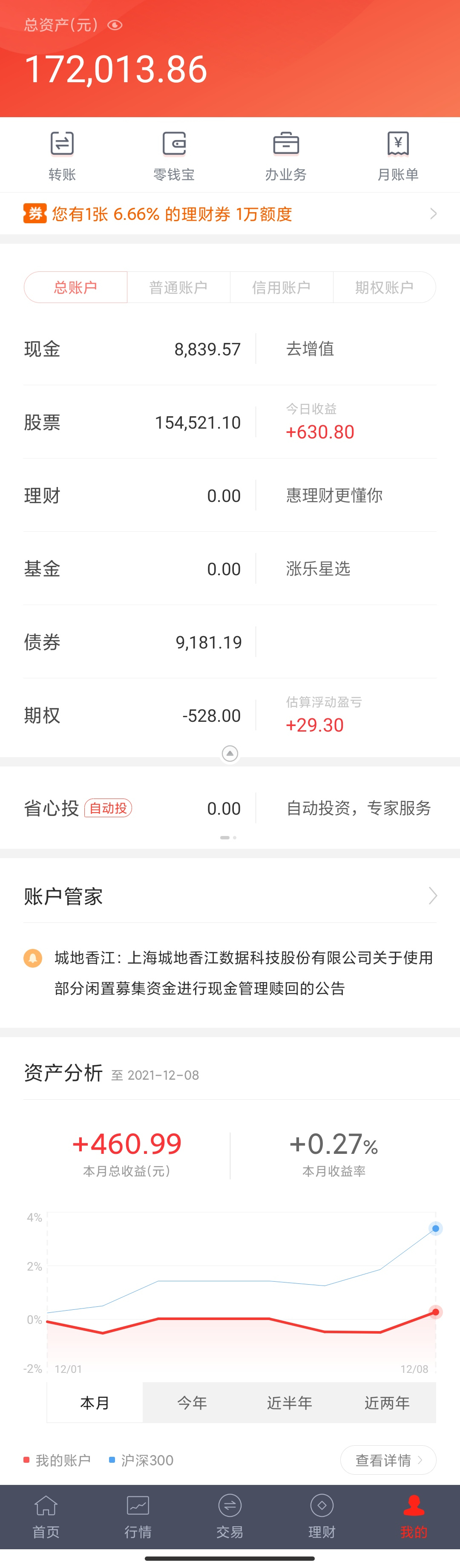Switch to 信用账户 tab
The height and width of the screenshot is (1568, 460).
click(x=281, y=287)
